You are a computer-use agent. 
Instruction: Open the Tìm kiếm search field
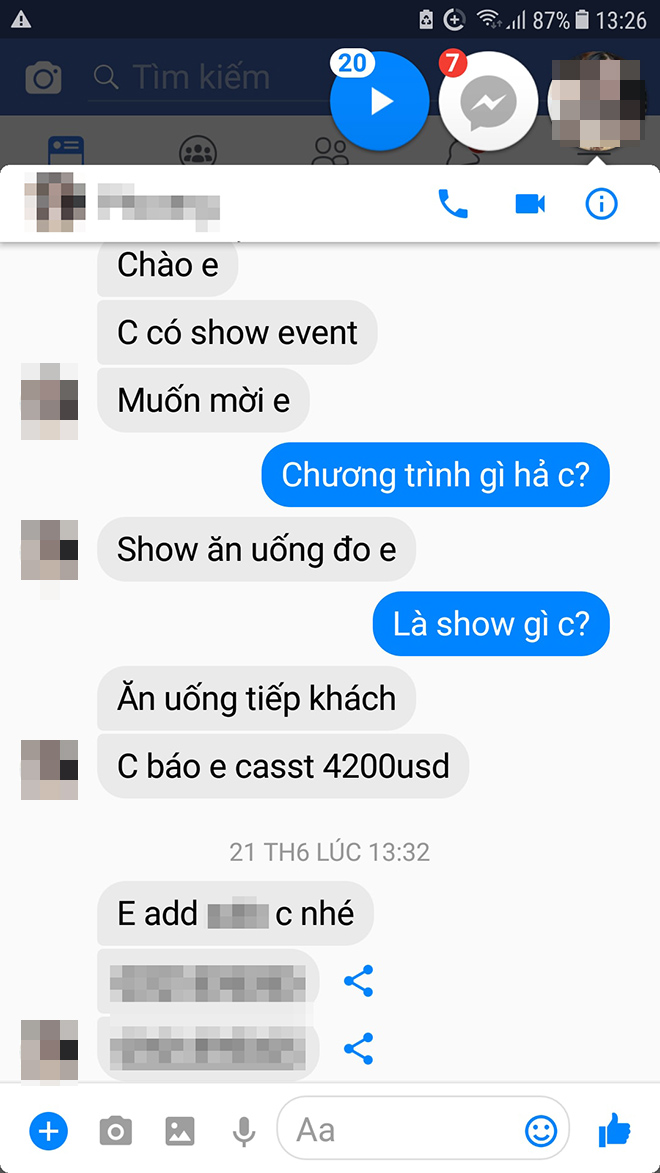tap(200, 77)
